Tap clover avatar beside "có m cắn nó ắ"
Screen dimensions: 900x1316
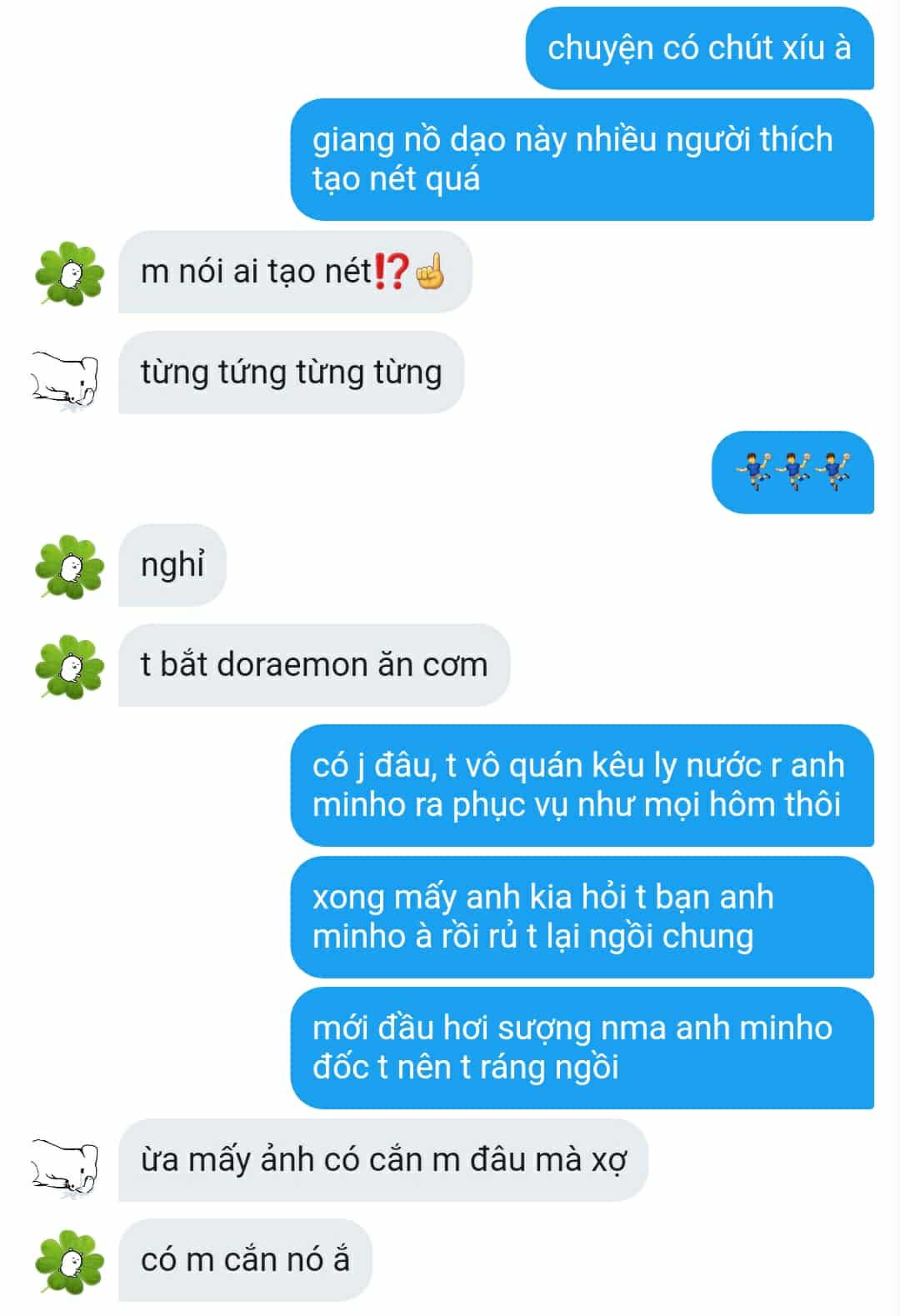click(x=69, y=1260)
